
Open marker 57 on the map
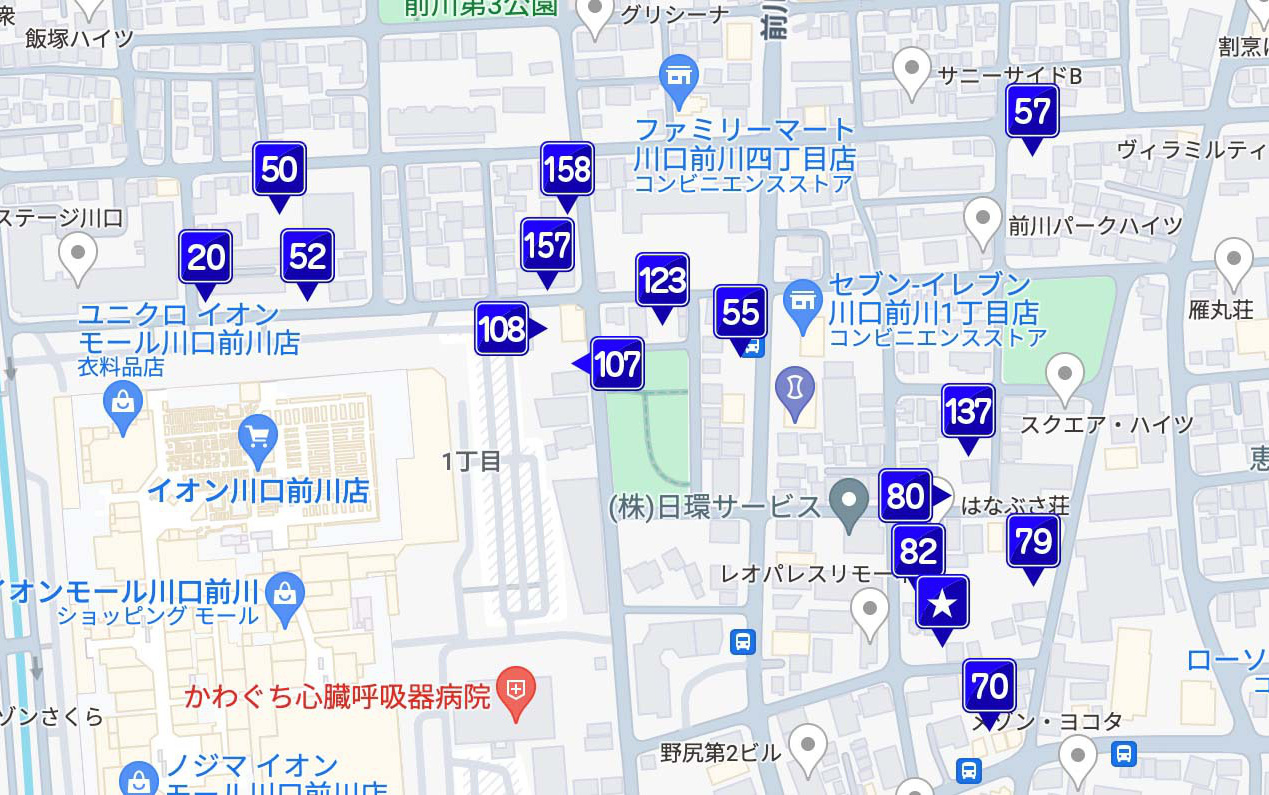1032,111
